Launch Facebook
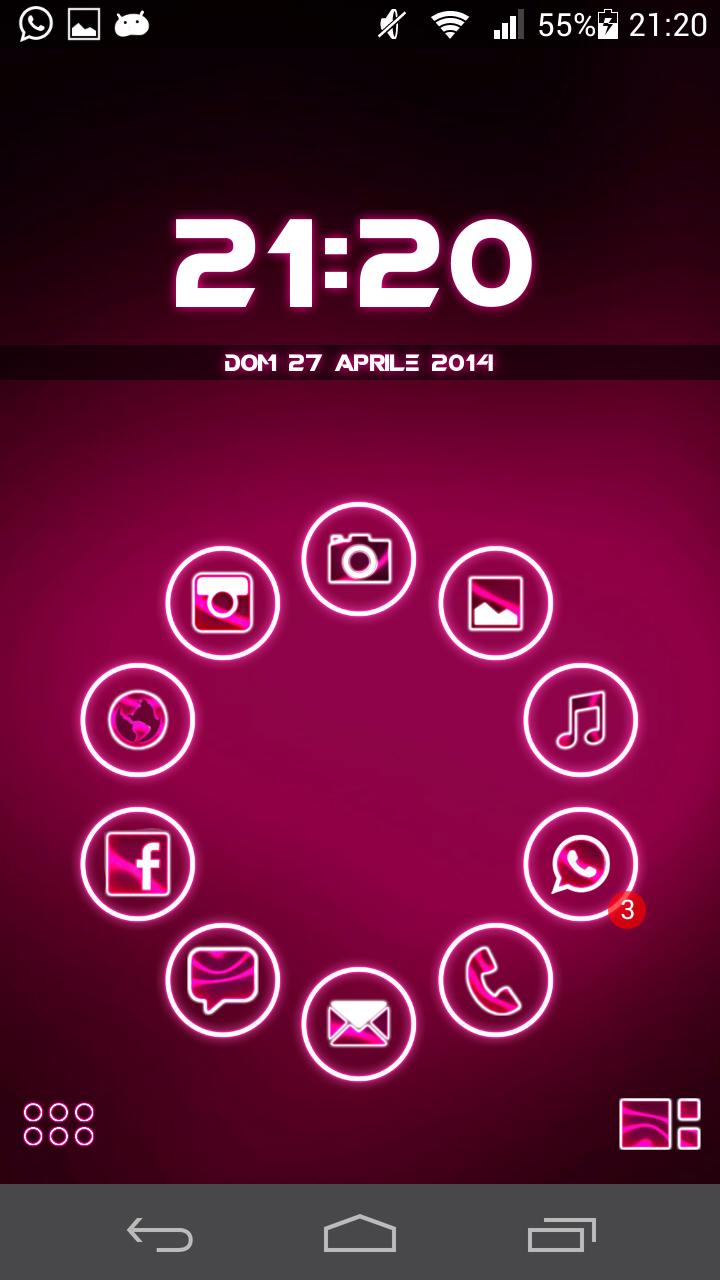The width and height of the screenshot is (720, 1280). coord(138,864)
